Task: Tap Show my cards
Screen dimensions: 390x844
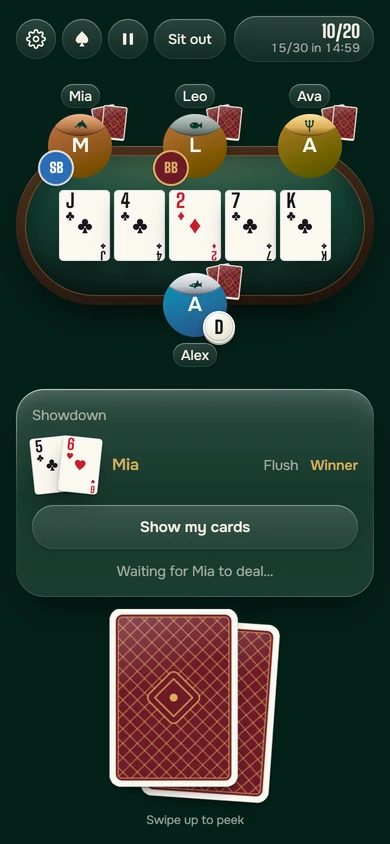Action: point(195,527)
